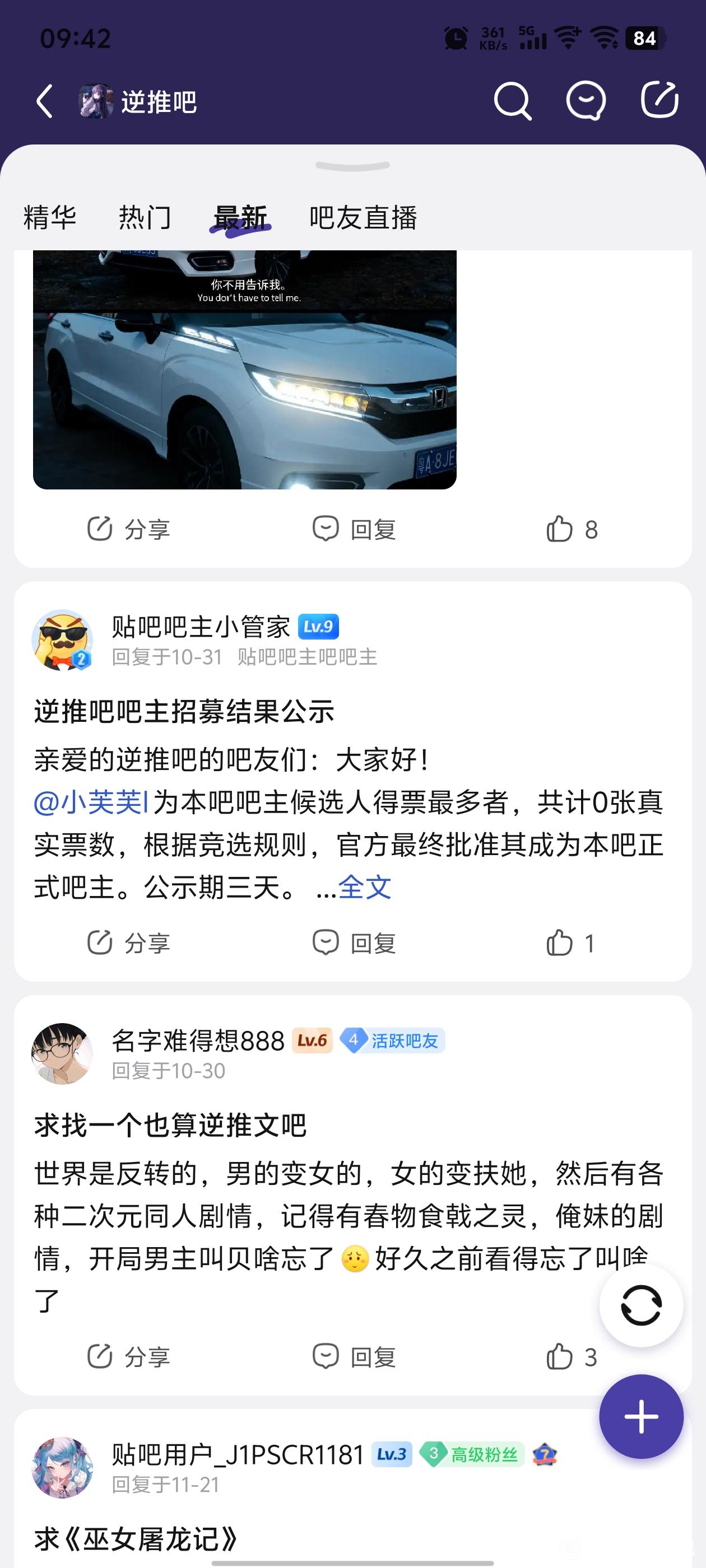Refresh the feed with circular arrows button
The height and width of the screenshot is (1568, 706).
point(641,1304)
